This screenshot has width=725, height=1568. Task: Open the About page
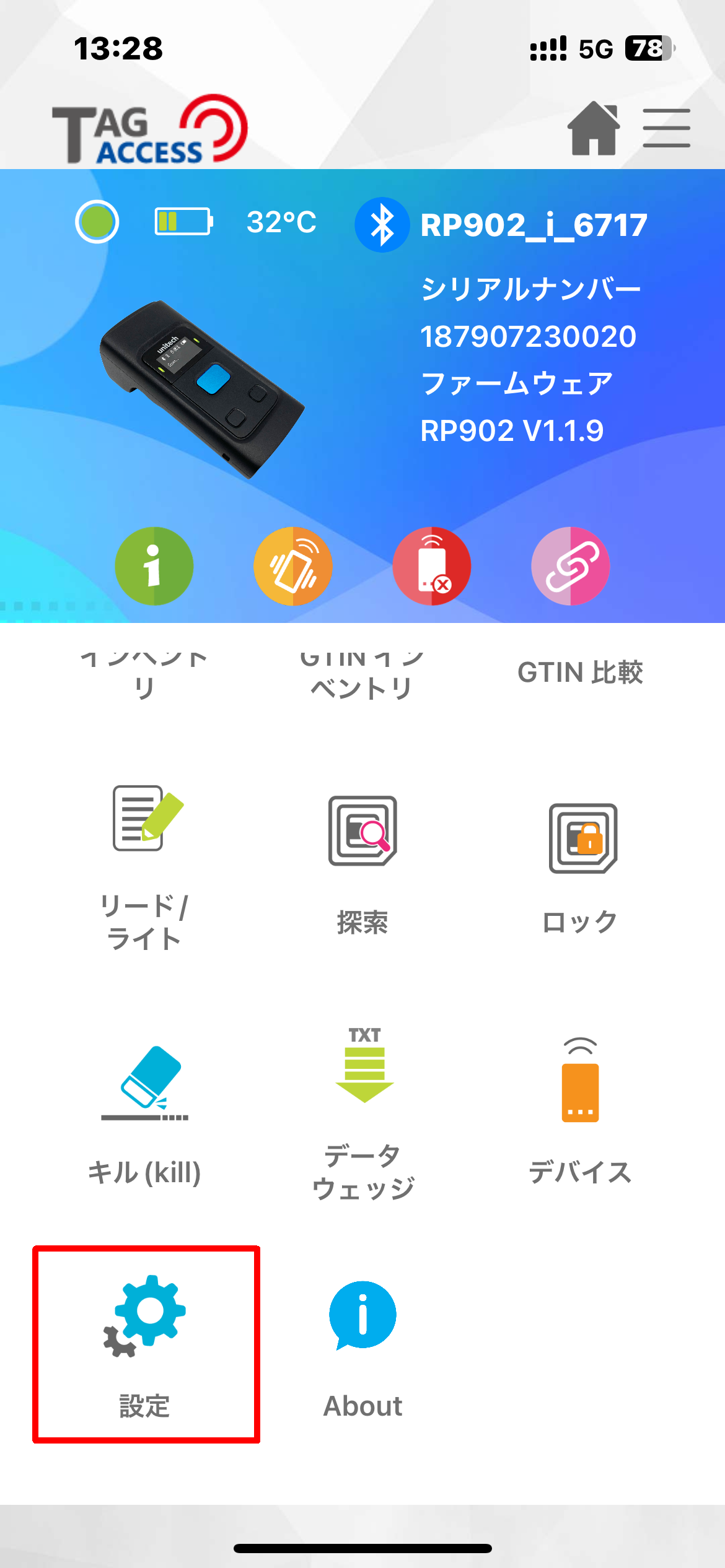[x=363, y=1344]
